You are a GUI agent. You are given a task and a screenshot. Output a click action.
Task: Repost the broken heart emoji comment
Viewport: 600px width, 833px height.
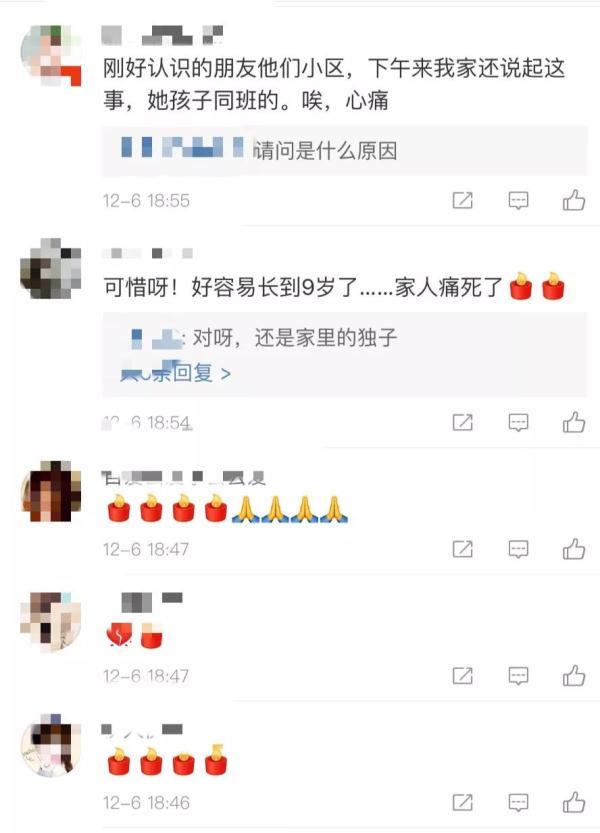(x=462, y=676)
